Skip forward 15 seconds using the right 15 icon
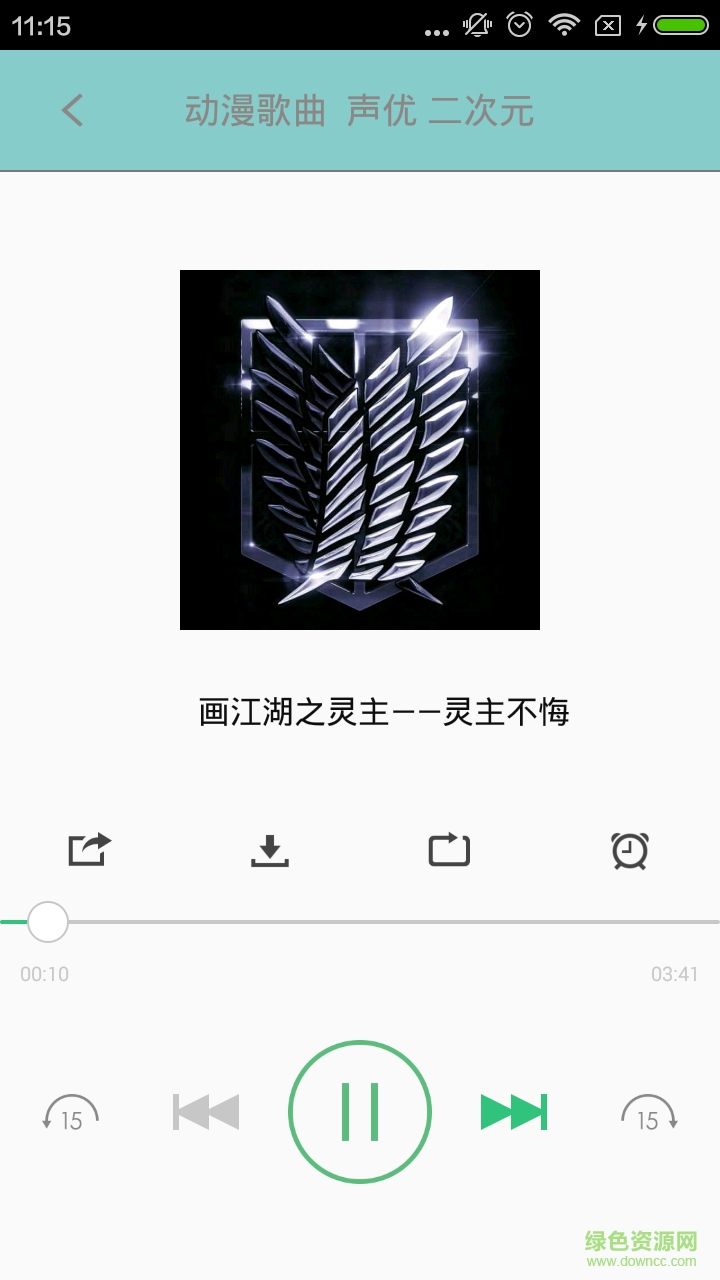The height and width of the screenshot is (1280, 720). pyautogui.click(x=650, y=1111)
